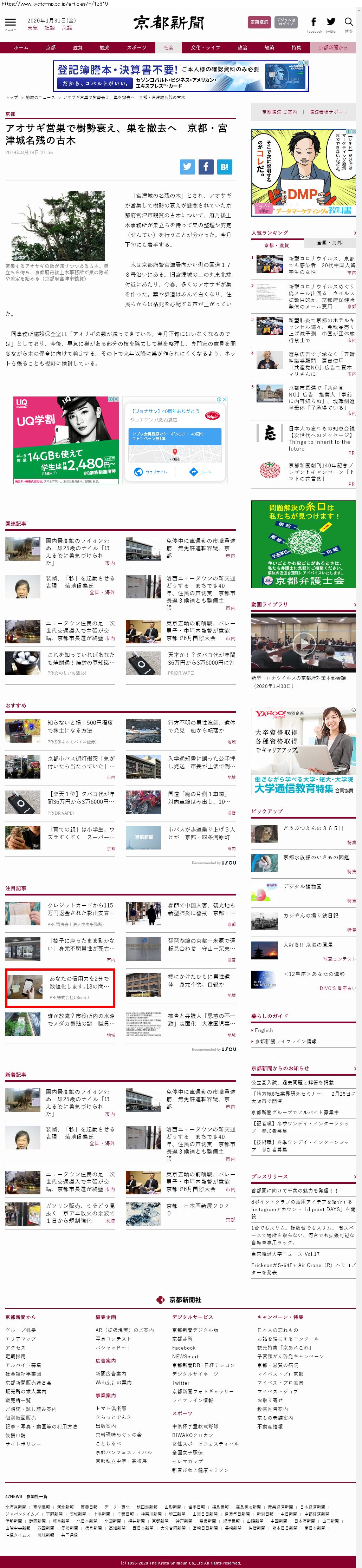Open the hamburger menu
The width and height of the screenshot is (362, 1568).
click(x=10, y=22)
